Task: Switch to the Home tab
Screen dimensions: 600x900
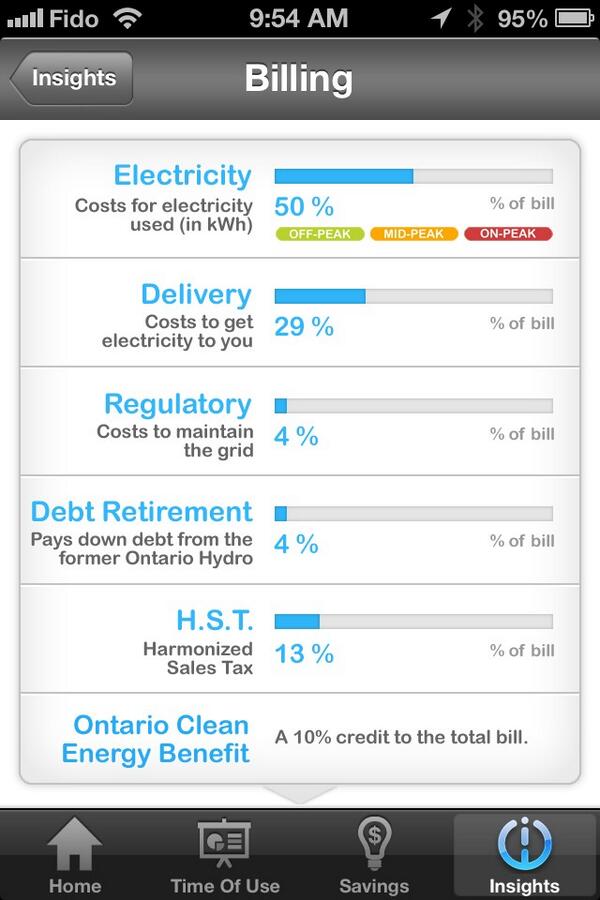Action: point(75,855)
